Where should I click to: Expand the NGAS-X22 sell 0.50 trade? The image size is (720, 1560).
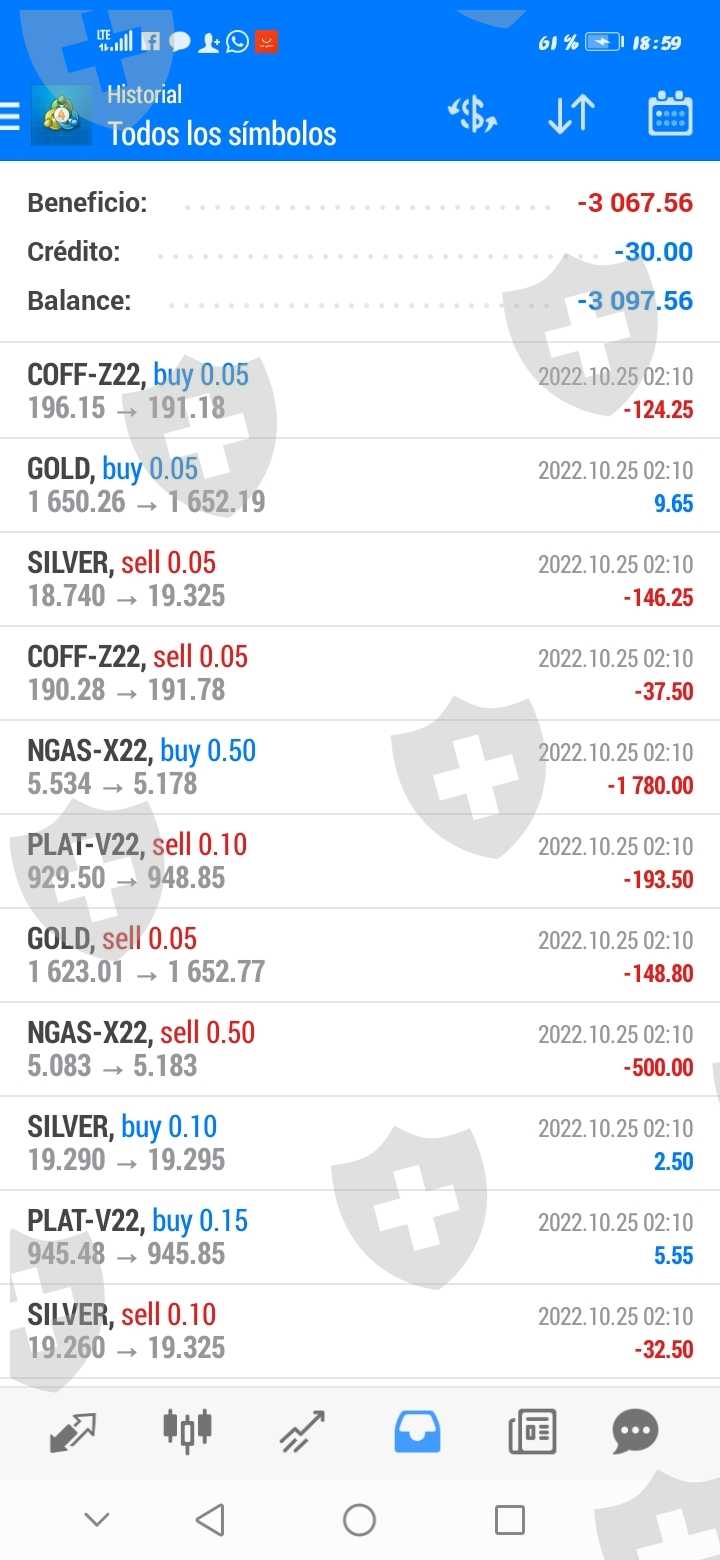click(x=360, y=1049)
